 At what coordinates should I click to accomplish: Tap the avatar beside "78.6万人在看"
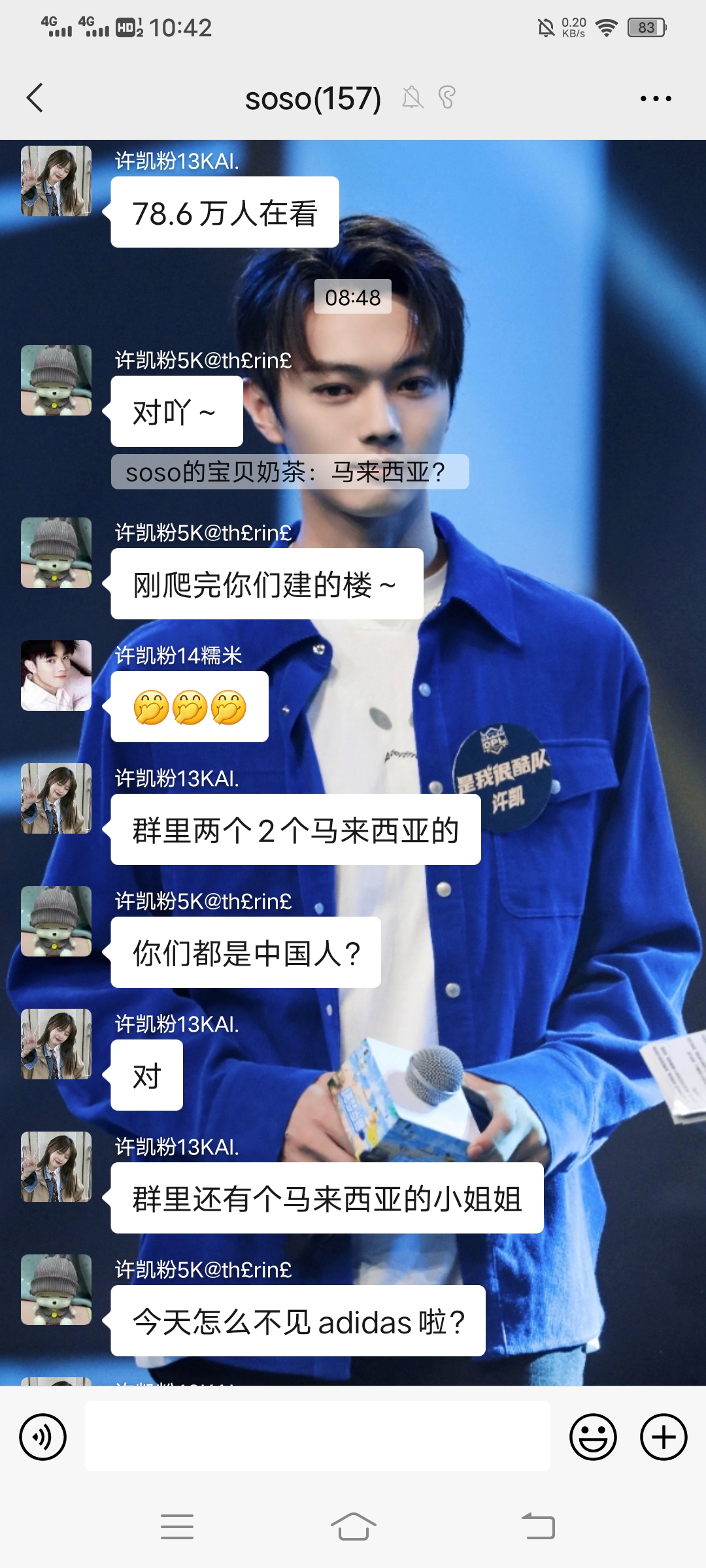pyautogui.click(x=56, y=181)
